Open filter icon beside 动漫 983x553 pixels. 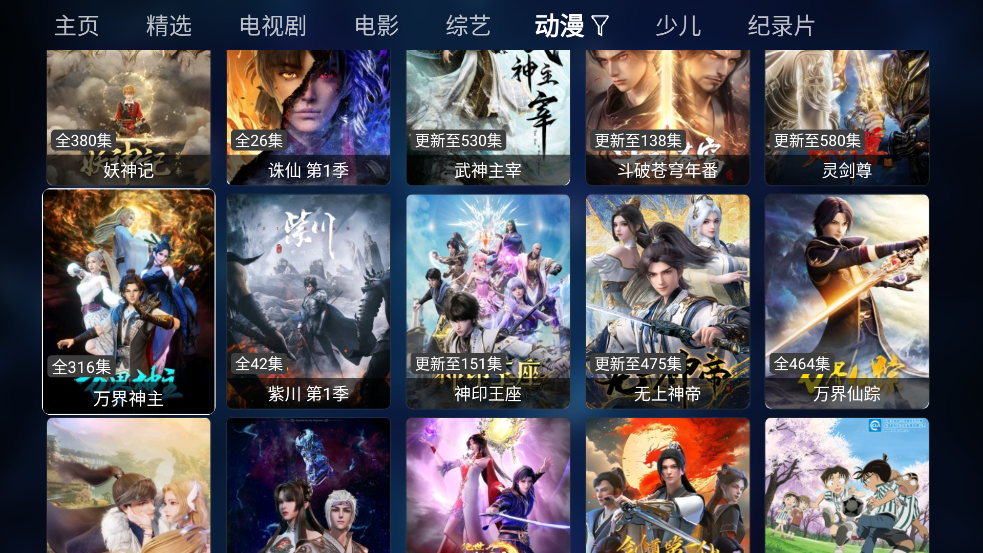(x=600, y=25)
